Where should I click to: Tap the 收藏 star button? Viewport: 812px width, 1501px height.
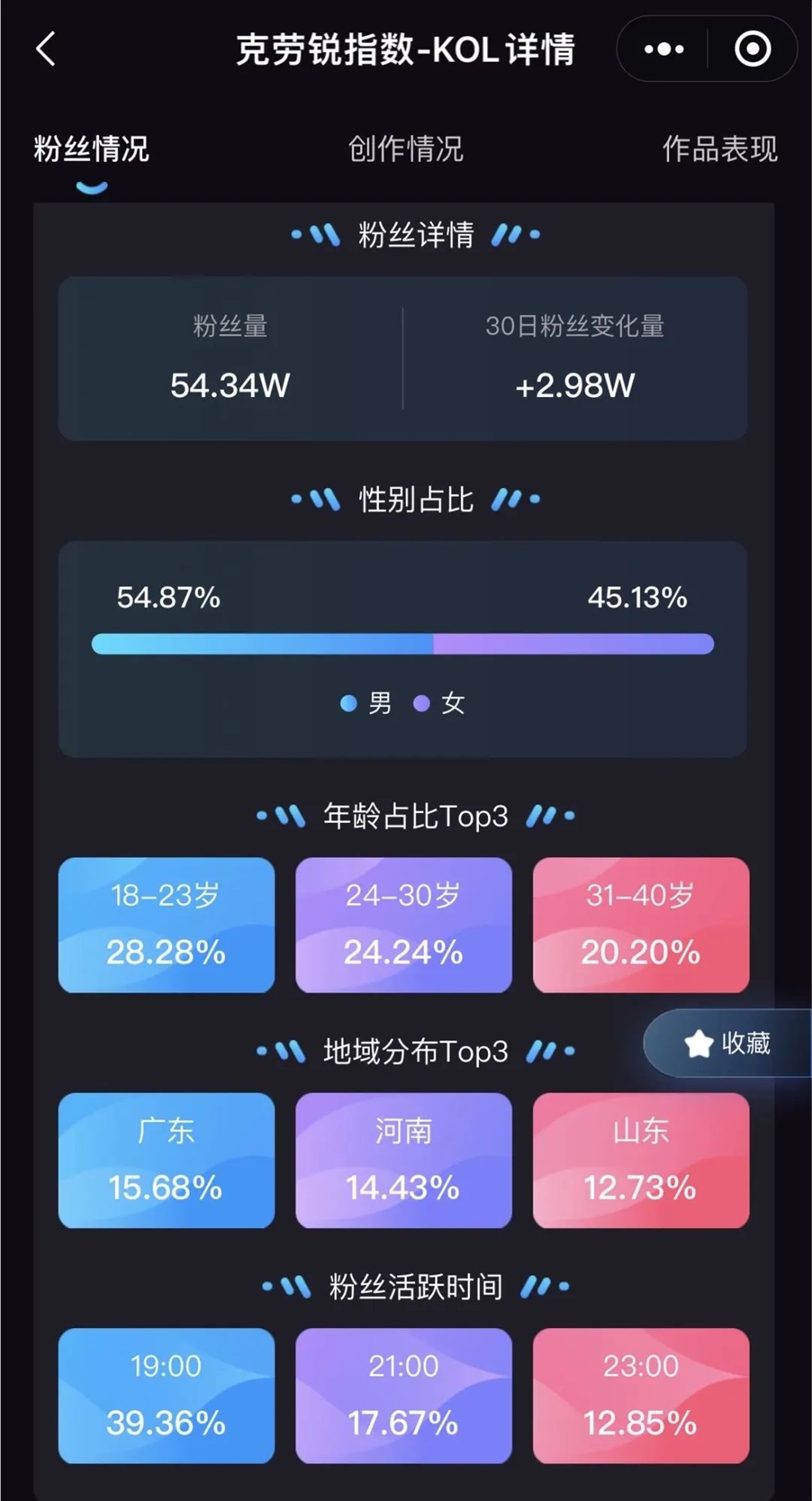click(x=728, y=1043)
